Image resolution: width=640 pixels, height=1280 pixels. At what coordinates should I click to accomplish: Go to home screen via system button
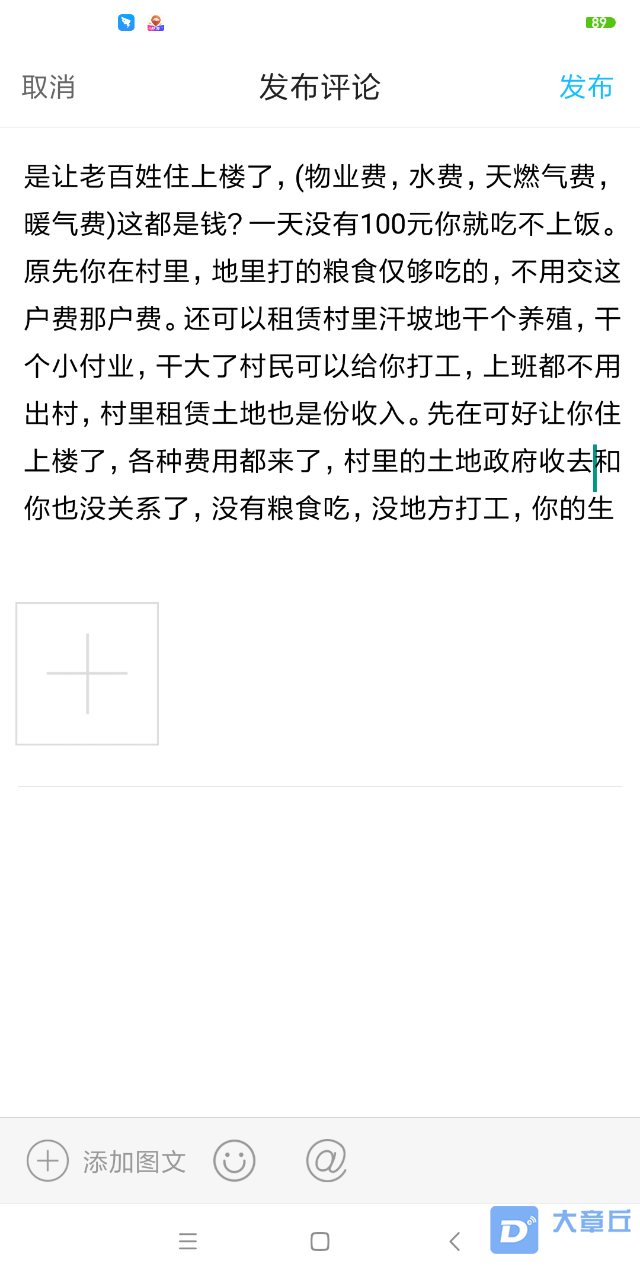[x=320, y=1241]
